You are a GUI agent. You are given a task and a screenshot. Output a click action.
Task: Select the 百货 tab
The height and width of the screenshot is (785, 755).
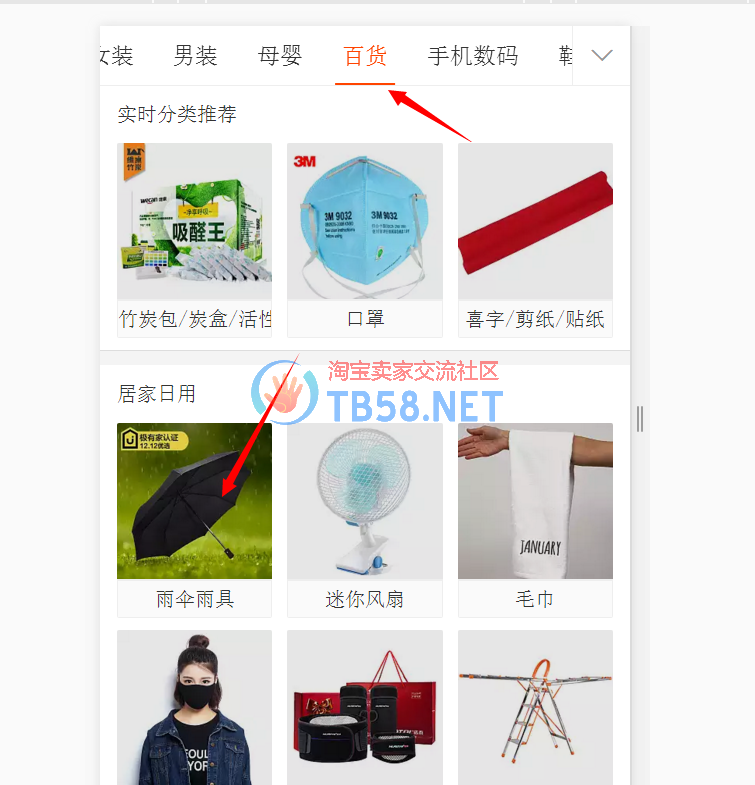(x=365, y=56)
